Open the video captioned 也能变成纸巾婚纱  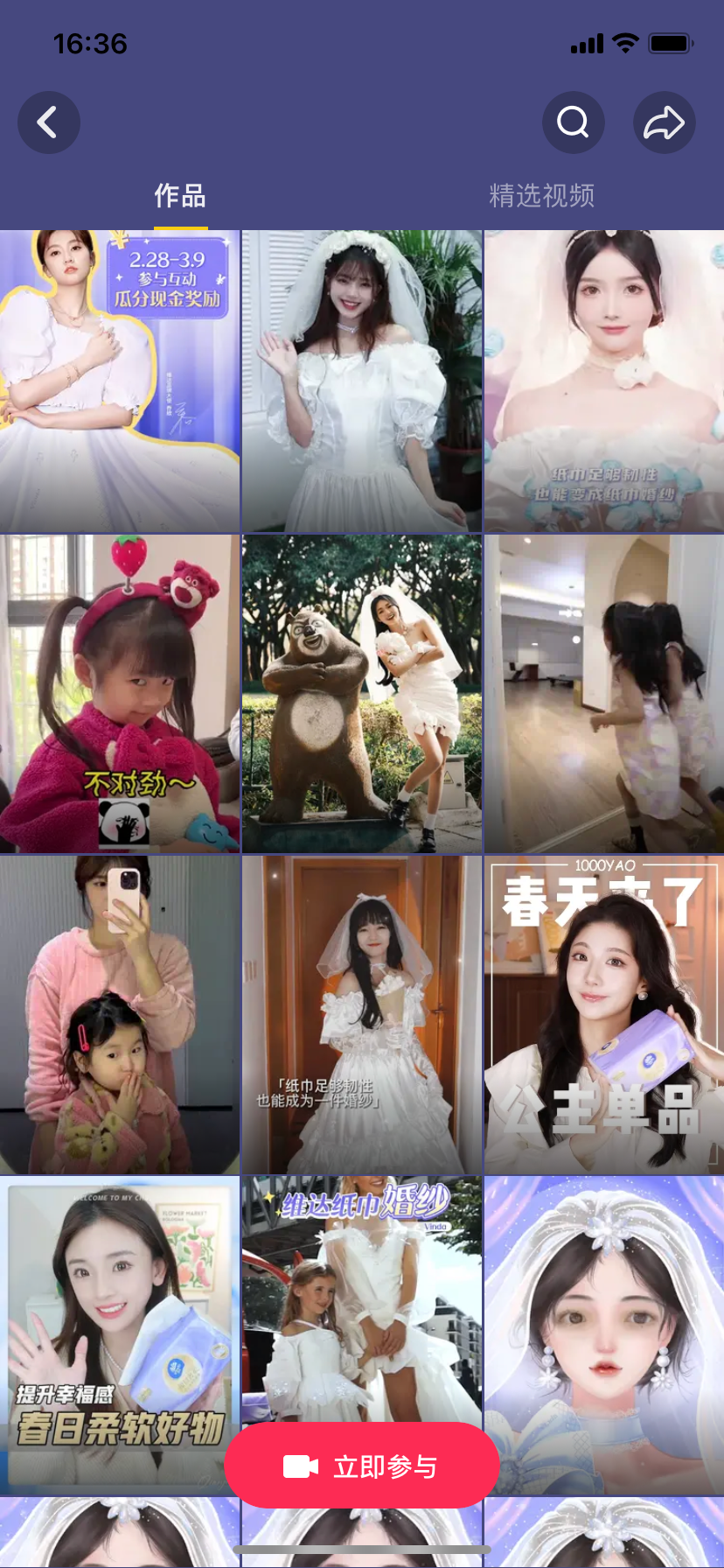(603, 381)
